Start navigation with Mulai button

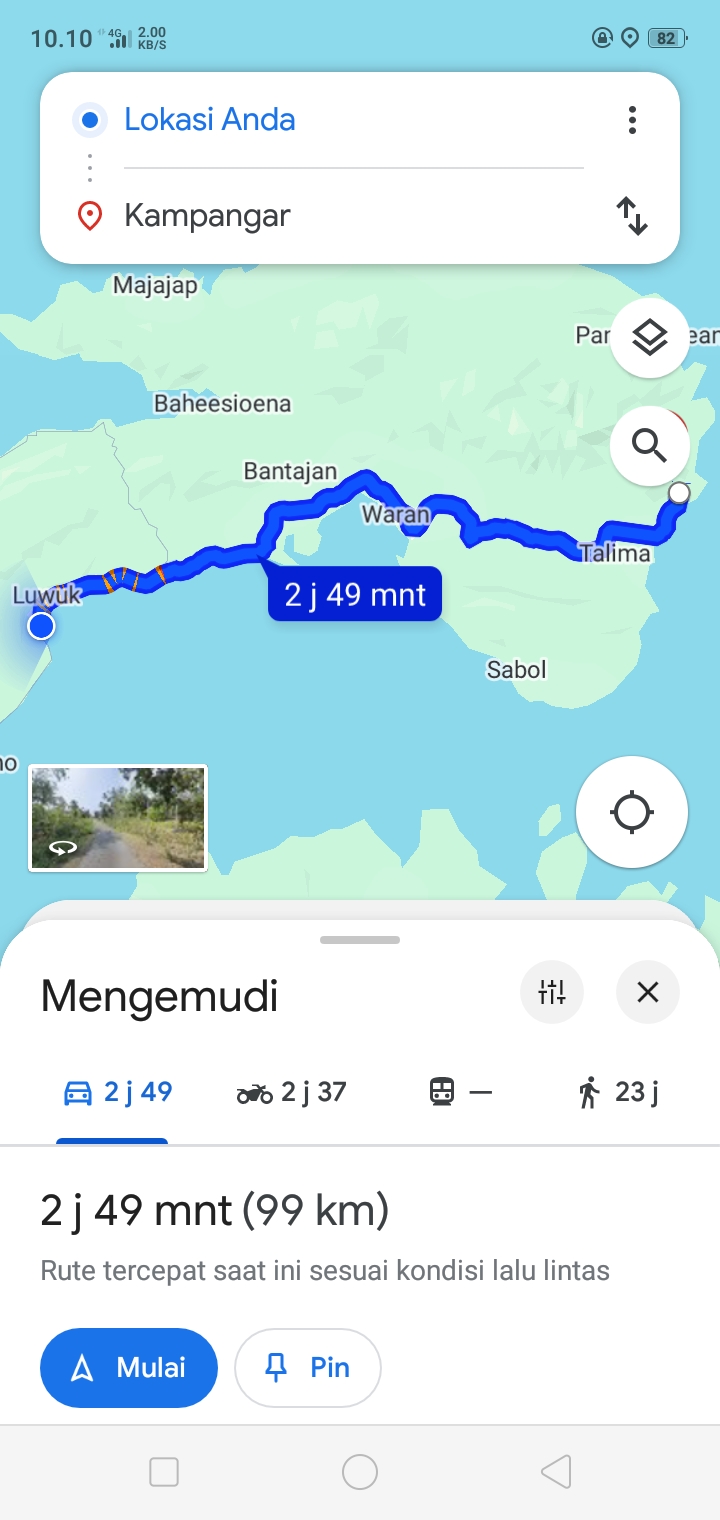pyautogui.click(x=129, y=1367)
